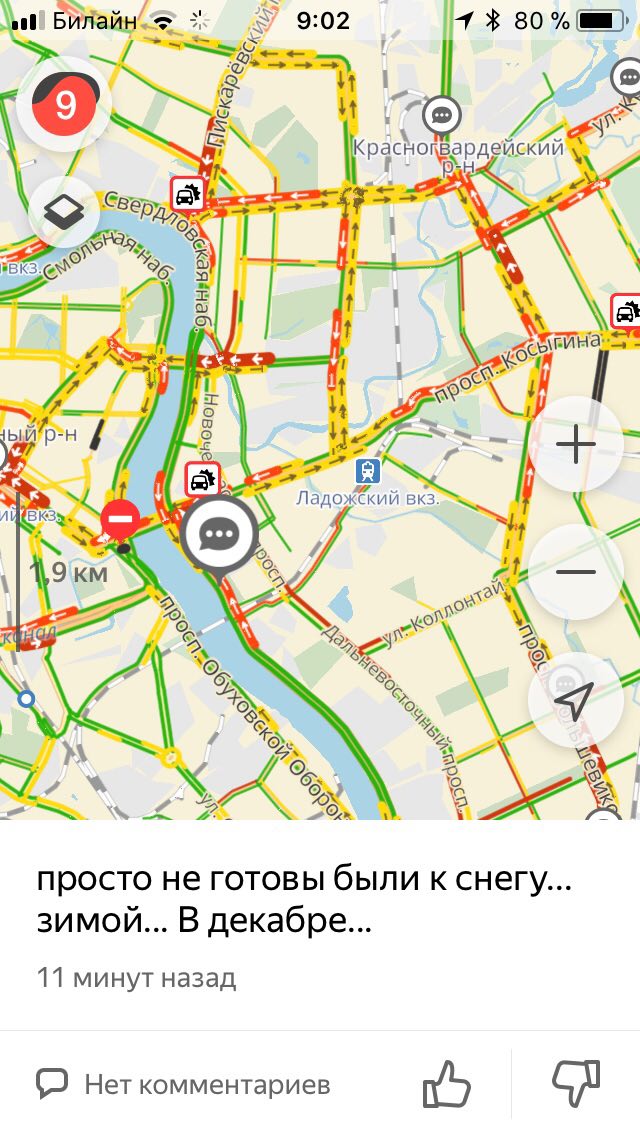Center the map on my location
Image resolution: width=640 pixels, height=1136 pixels.
(x=575, y=699)
